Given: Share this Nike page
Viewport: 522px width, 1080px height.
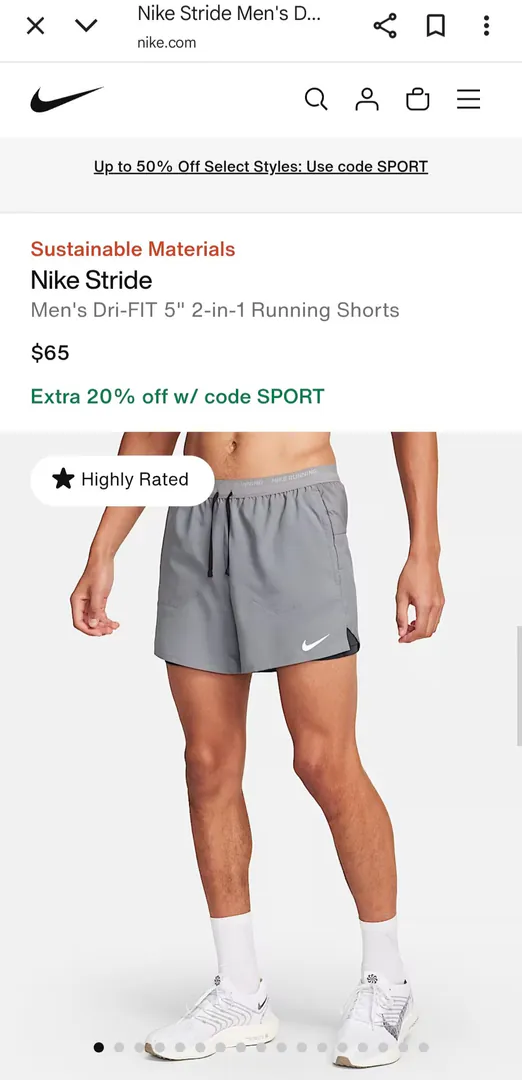Looking at the screenshot, I should pos(385,26).
